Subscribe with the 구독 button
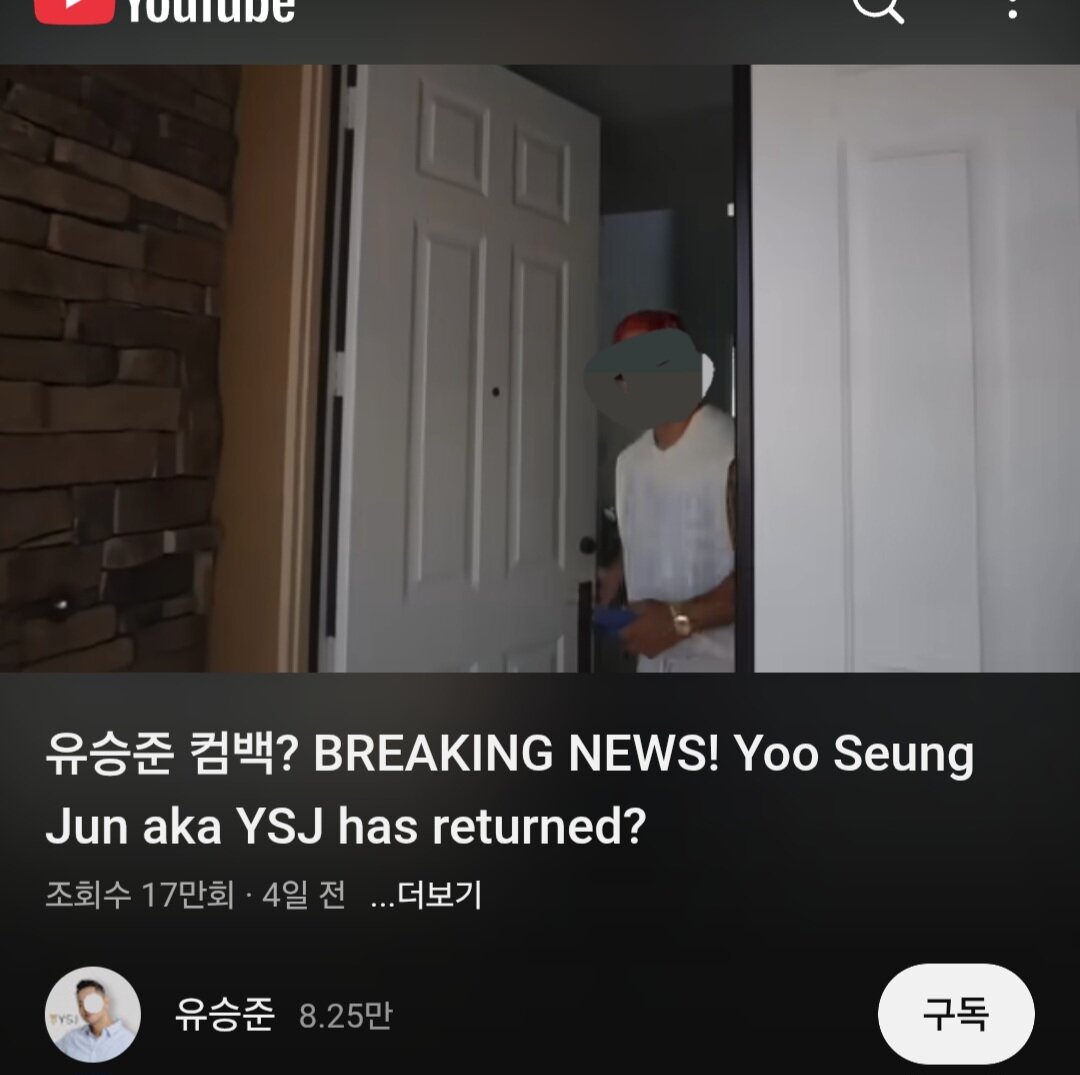This screenshot has width=1080, height=1075. click(955, 1014)
